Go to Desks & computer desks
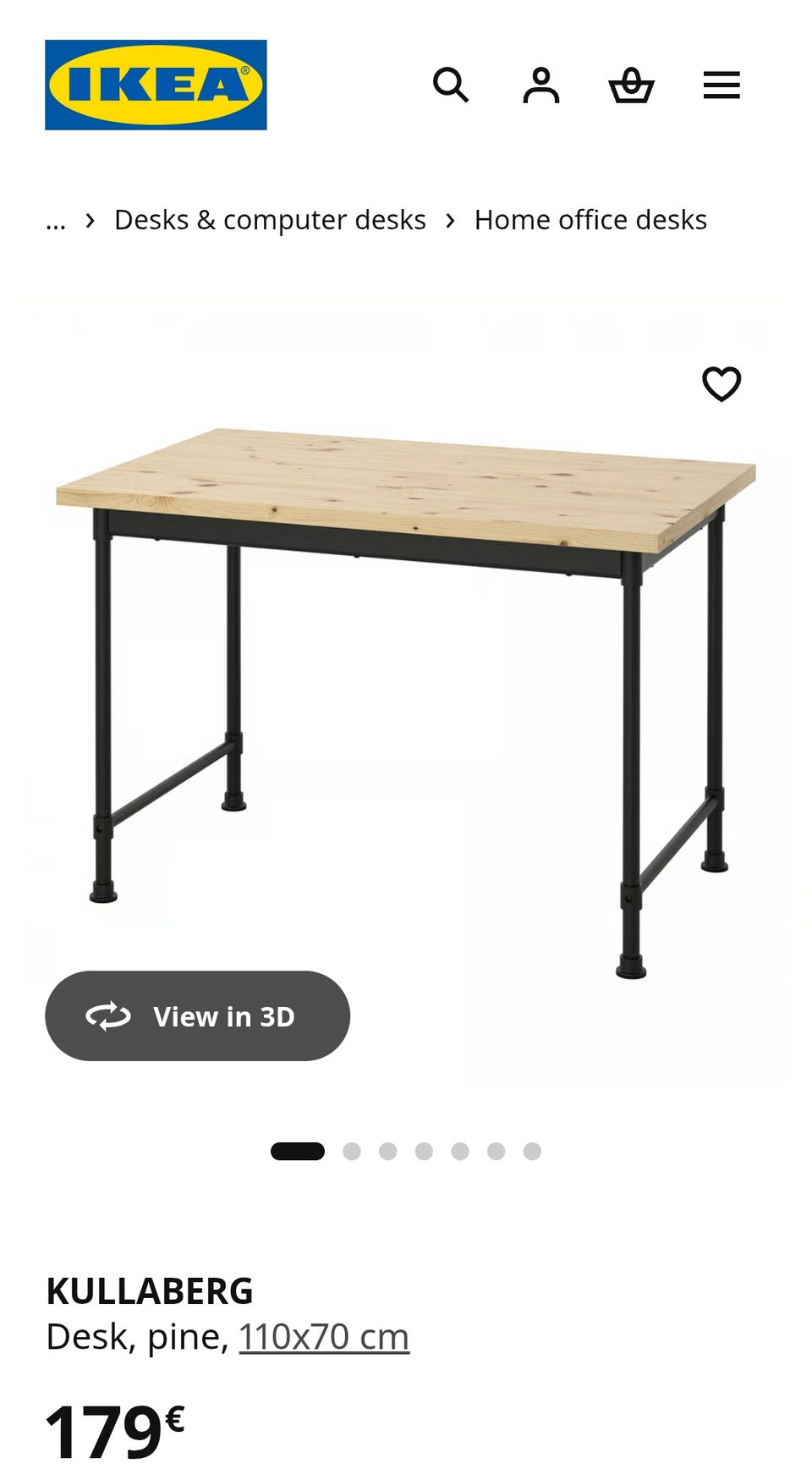 pyautogui.click(x=270, y=220)
